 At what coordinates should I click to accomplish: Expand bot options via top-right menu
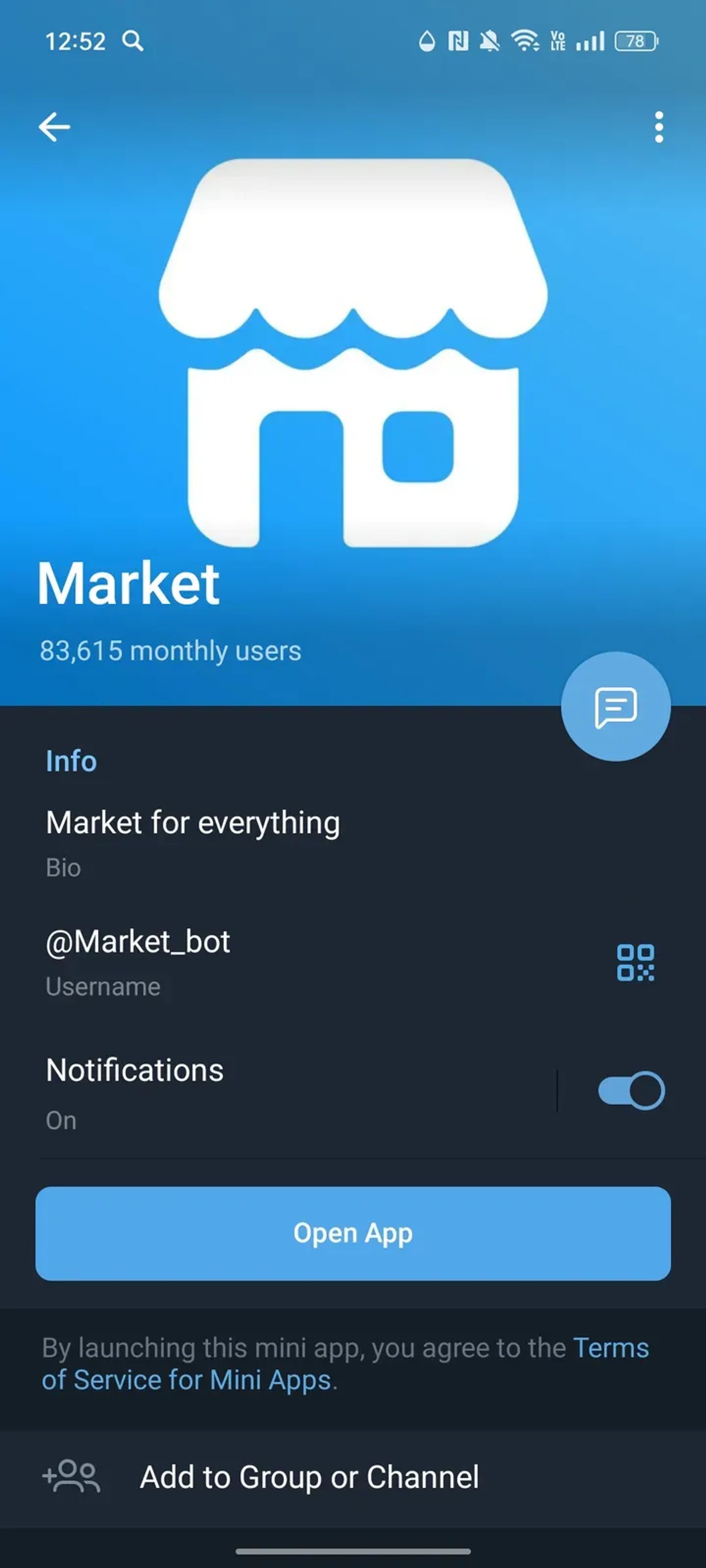click(658, 126)
